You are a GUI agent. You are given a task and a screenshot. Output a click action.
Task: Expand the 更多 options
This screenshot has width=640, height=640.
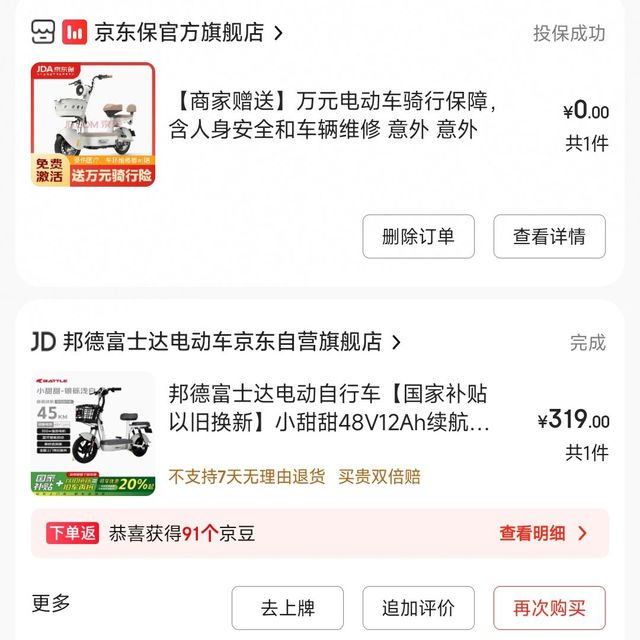(51, 603)
